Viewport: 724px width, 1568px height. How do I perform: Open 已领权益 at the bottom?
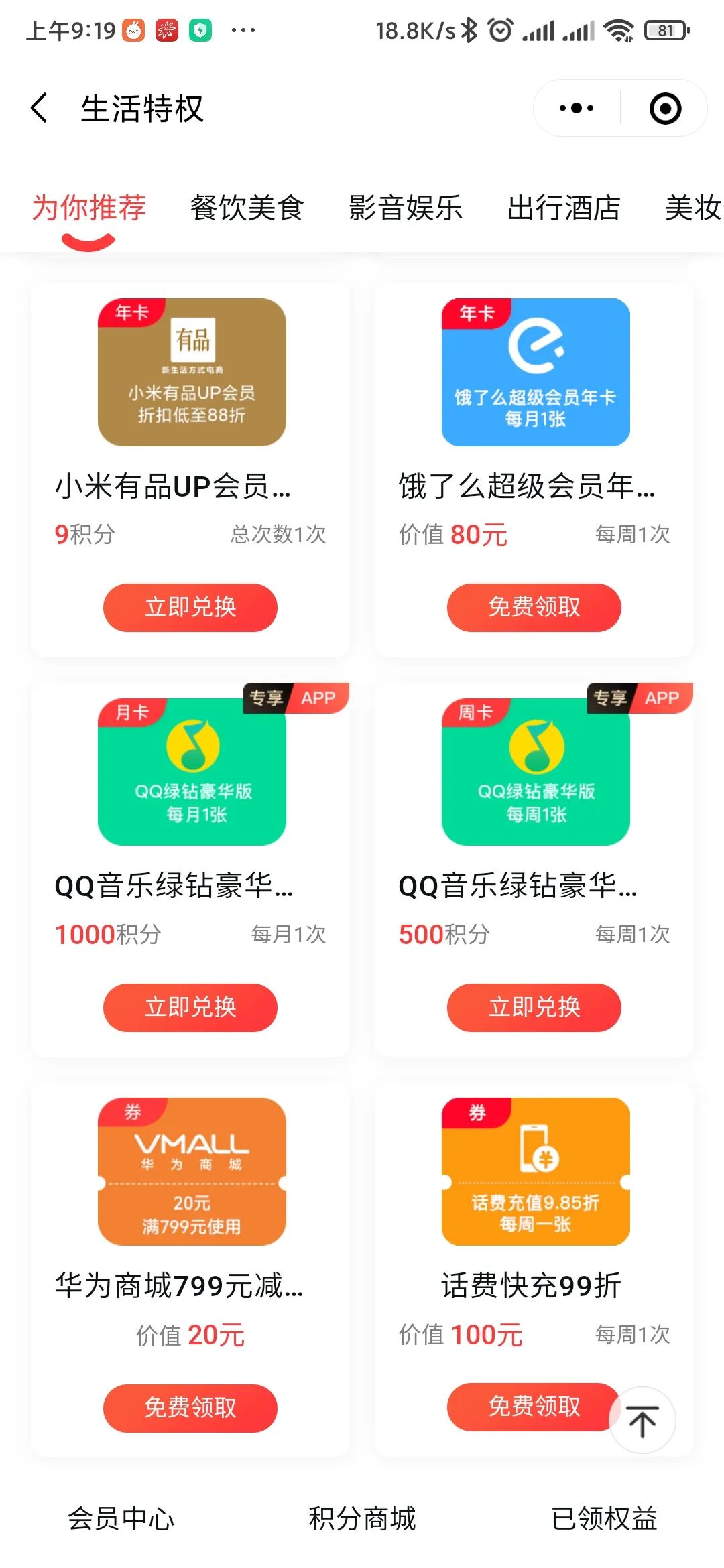click(x=604, y=1518)
